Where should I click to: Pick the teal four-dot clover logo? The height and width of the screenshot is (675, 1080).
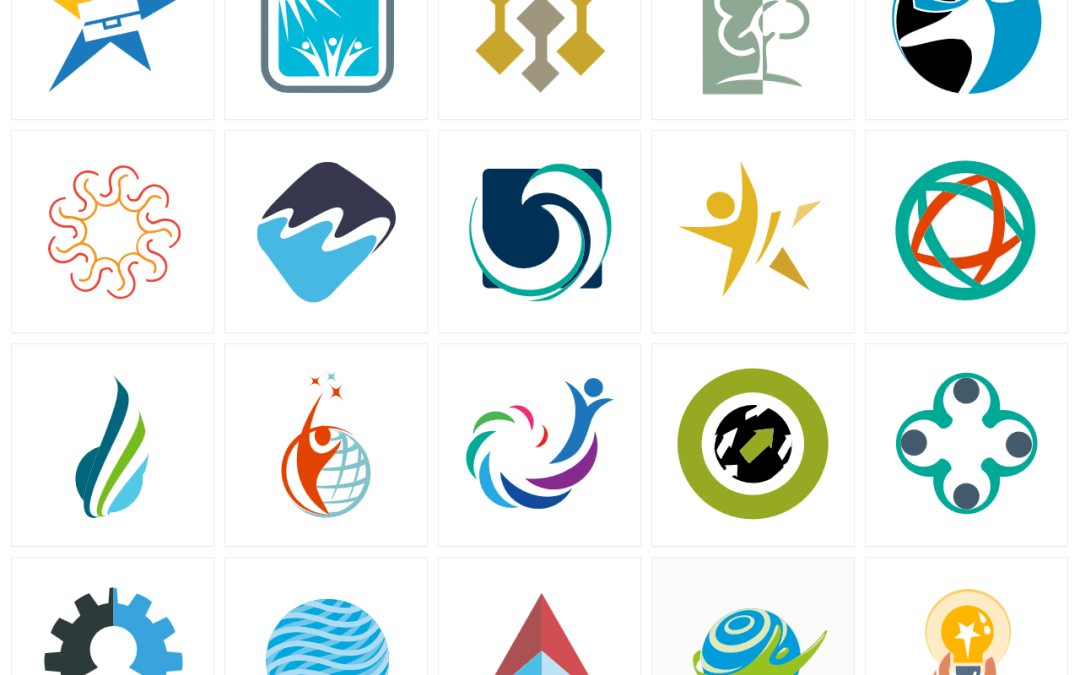tap(966, 446)
